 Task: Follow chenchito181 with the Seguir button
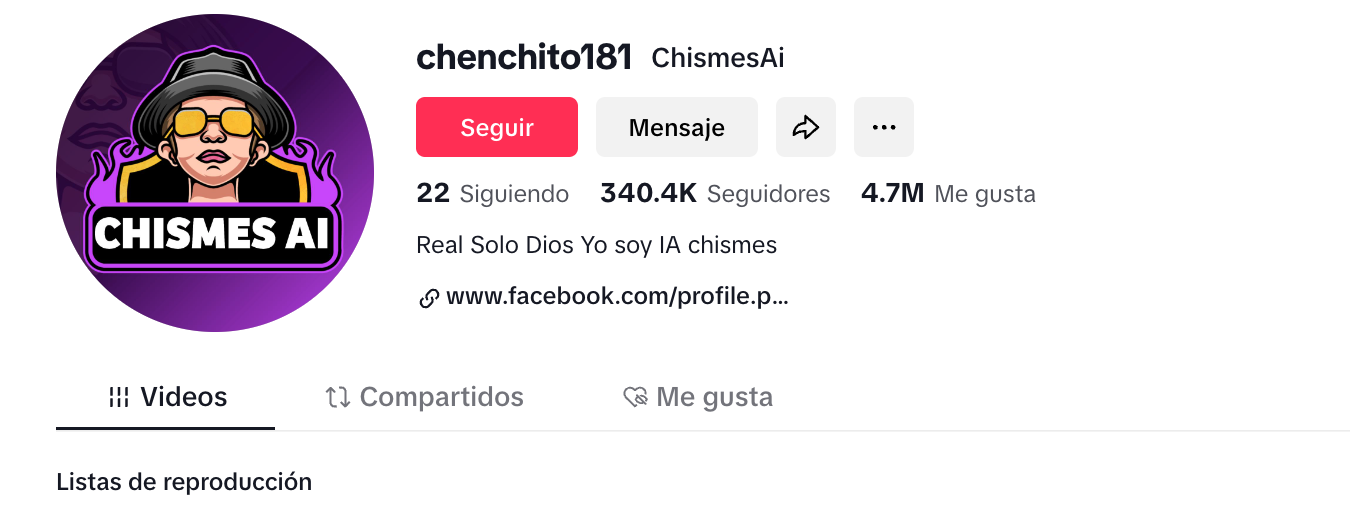tap(496, 127)
